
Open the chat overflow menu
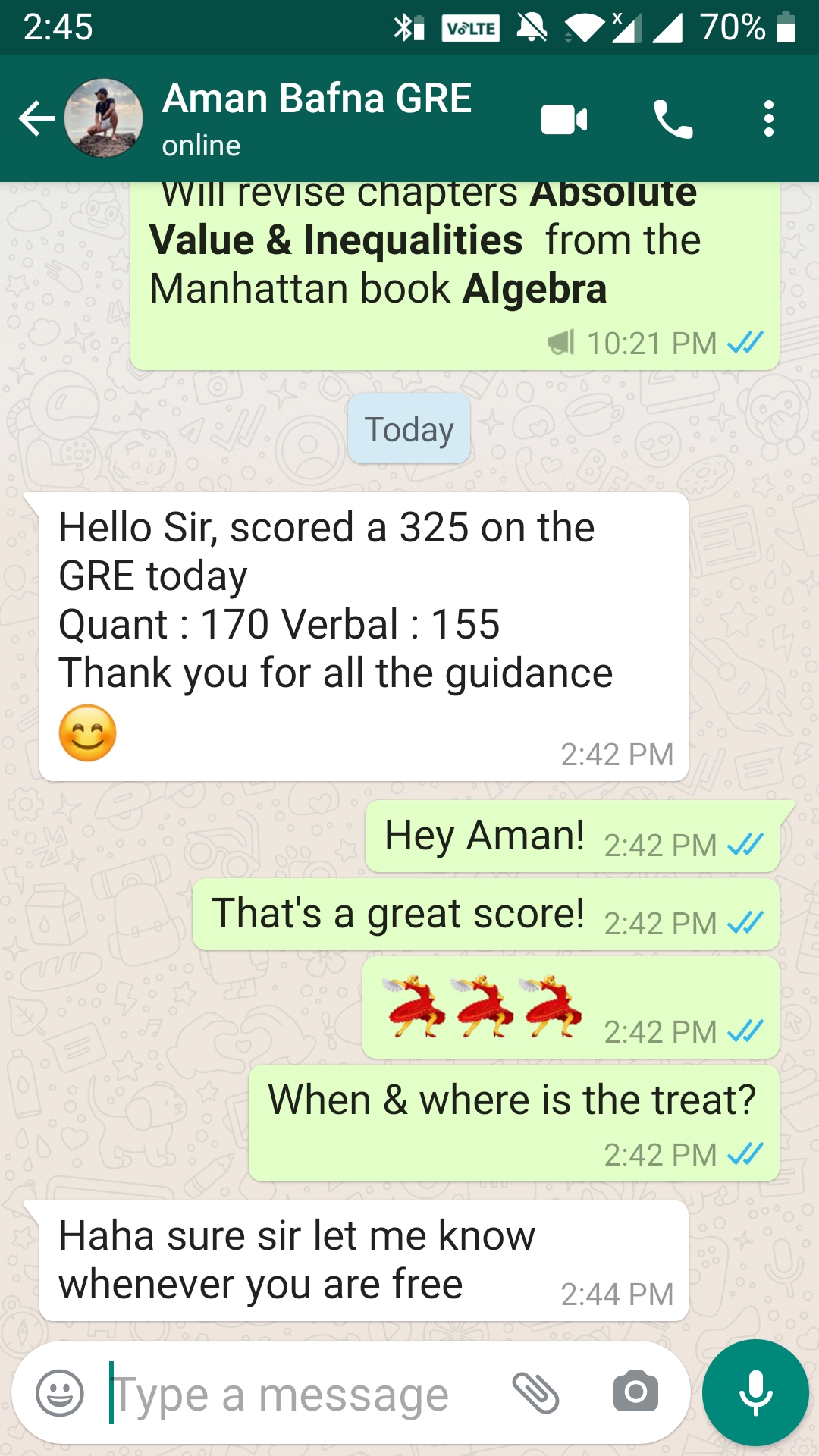coord(769,120)
